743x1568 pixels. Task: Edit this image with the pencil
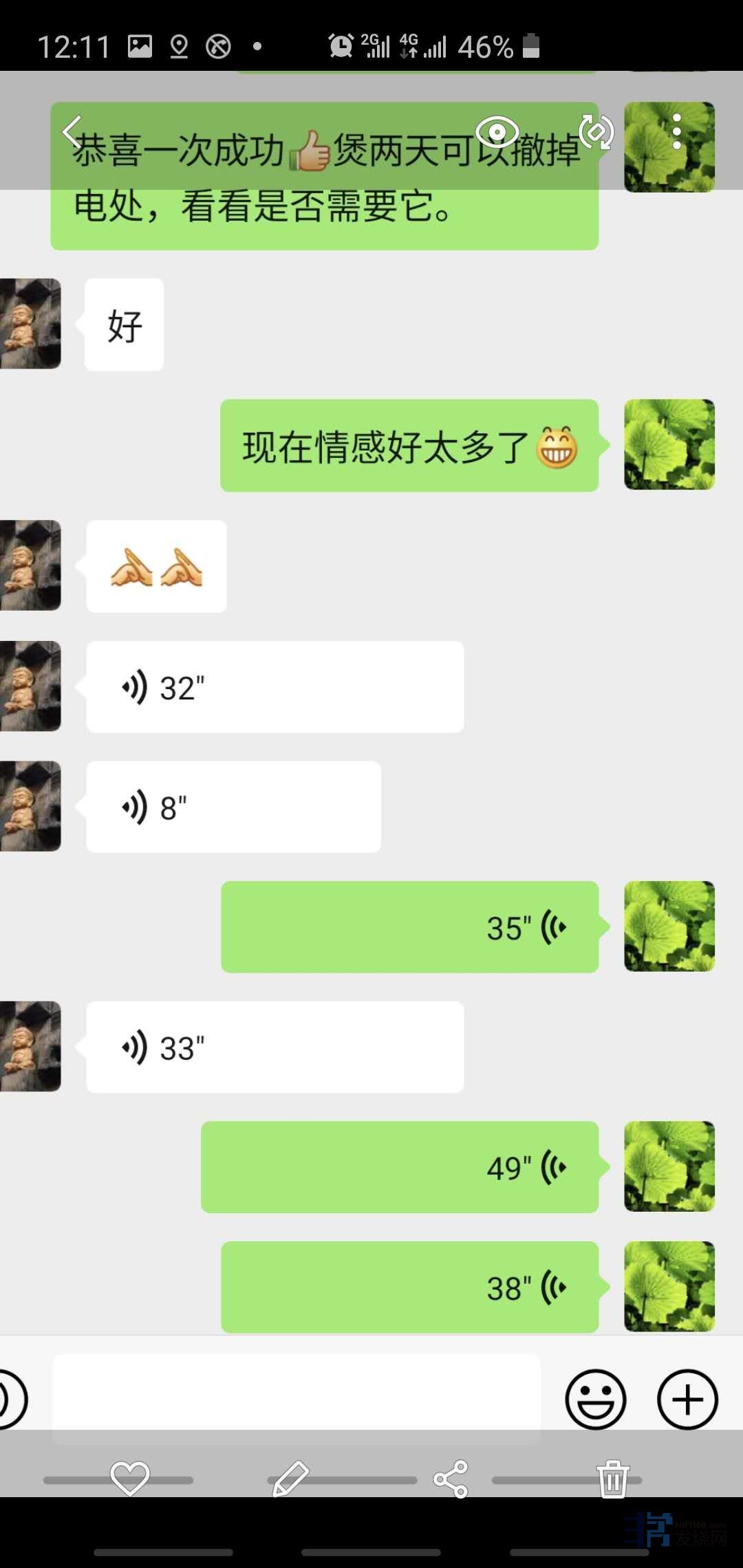290,1478
